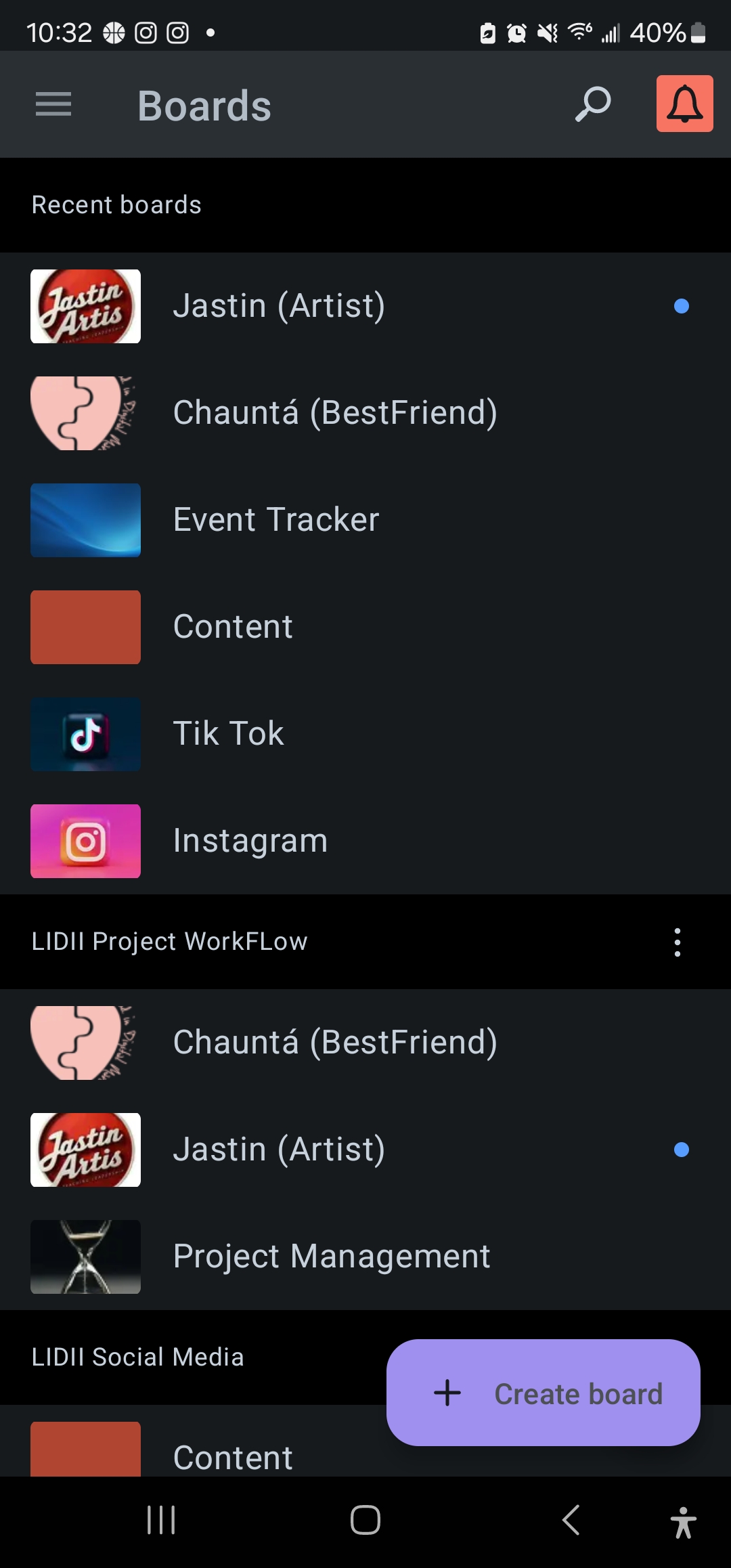Open notifications with the bell icon
731x1568 pixels.
coord(684,104)
